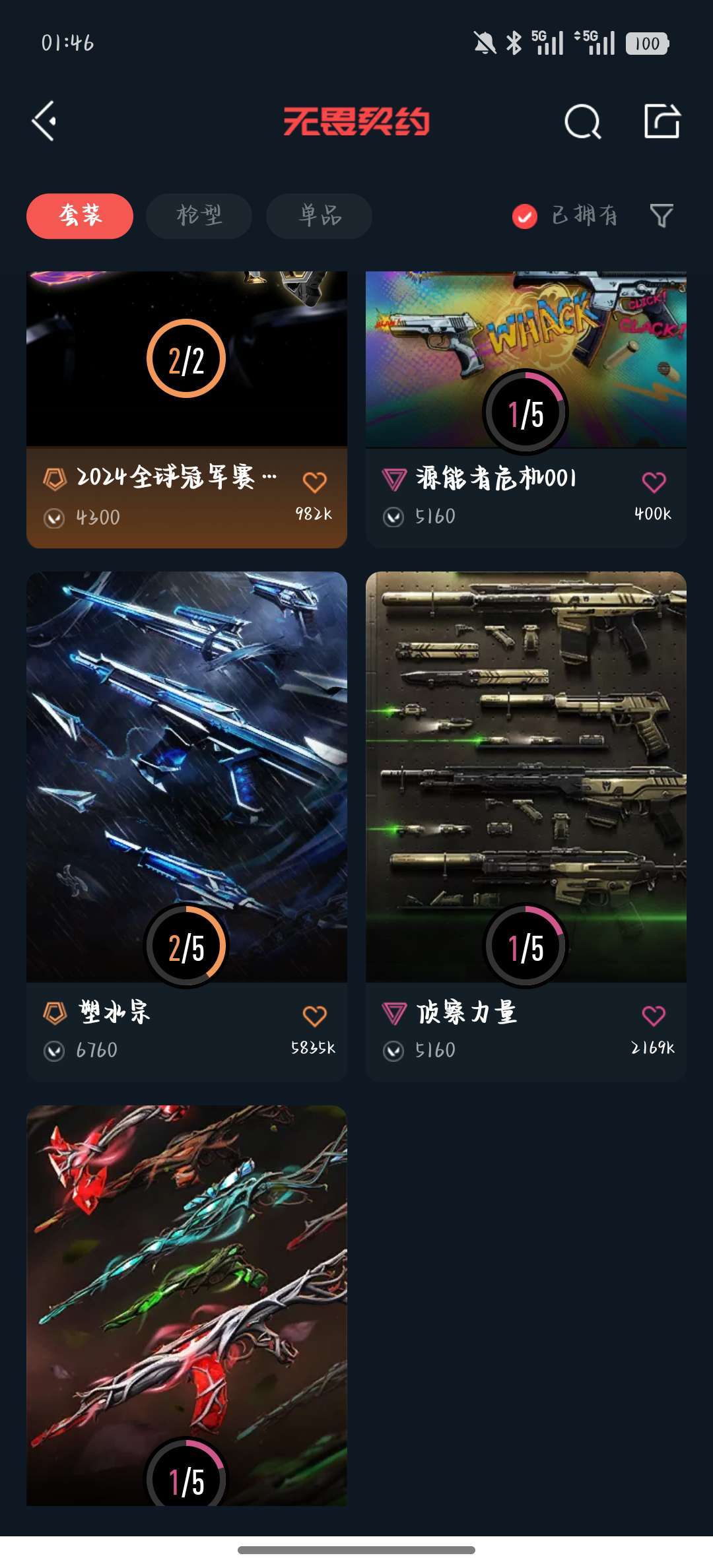Open the filter icon next to 已拥有

[662, 215]
